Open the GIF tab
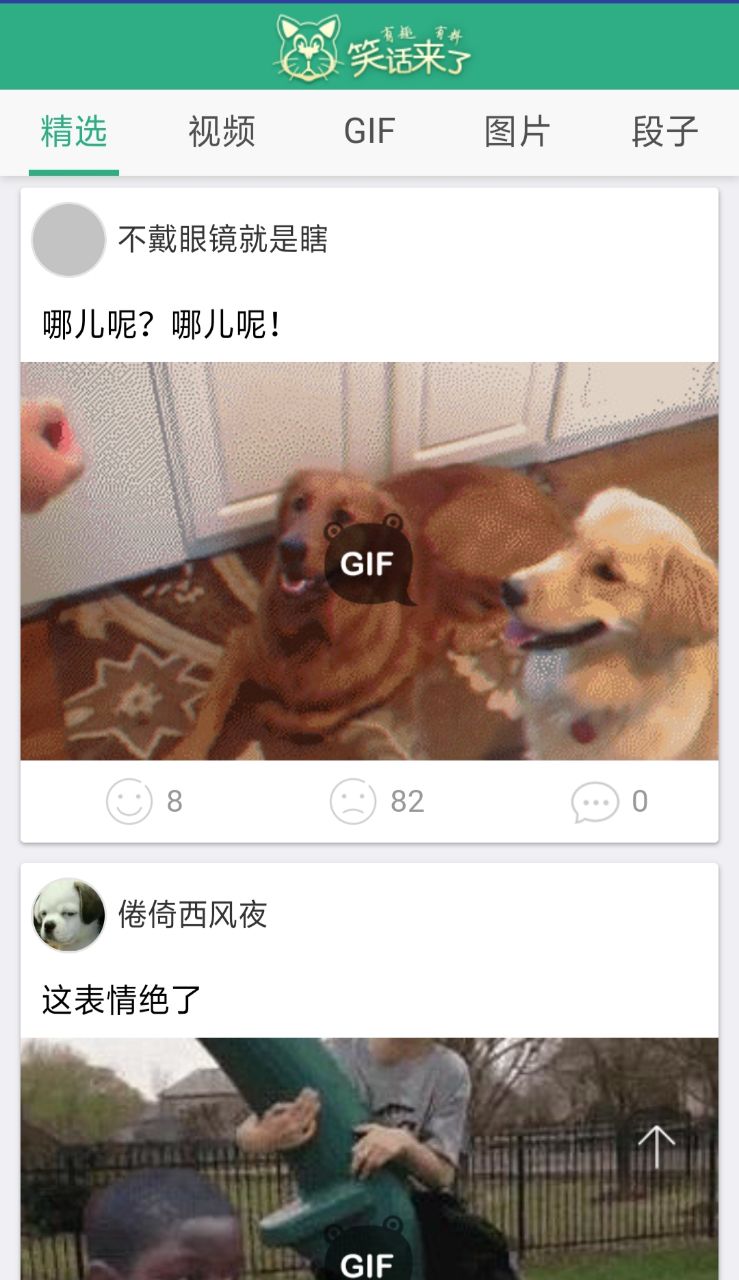Viewport: 739px width, 1280px height. pyautogui.click(x=369, y=131)
